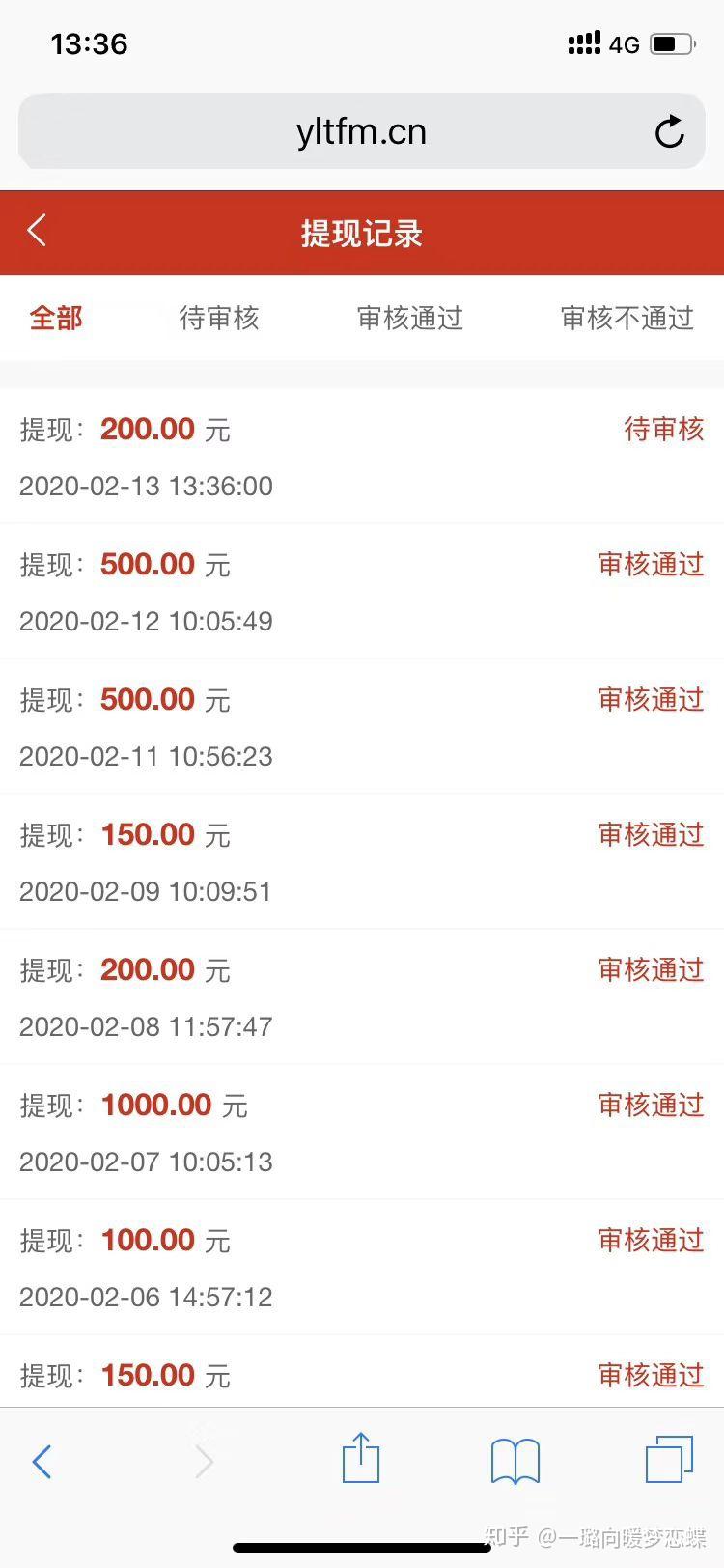Viewport: 724px width, 1568px height.
Task: Open Safari bookmarks
Action: [515, 1461]
